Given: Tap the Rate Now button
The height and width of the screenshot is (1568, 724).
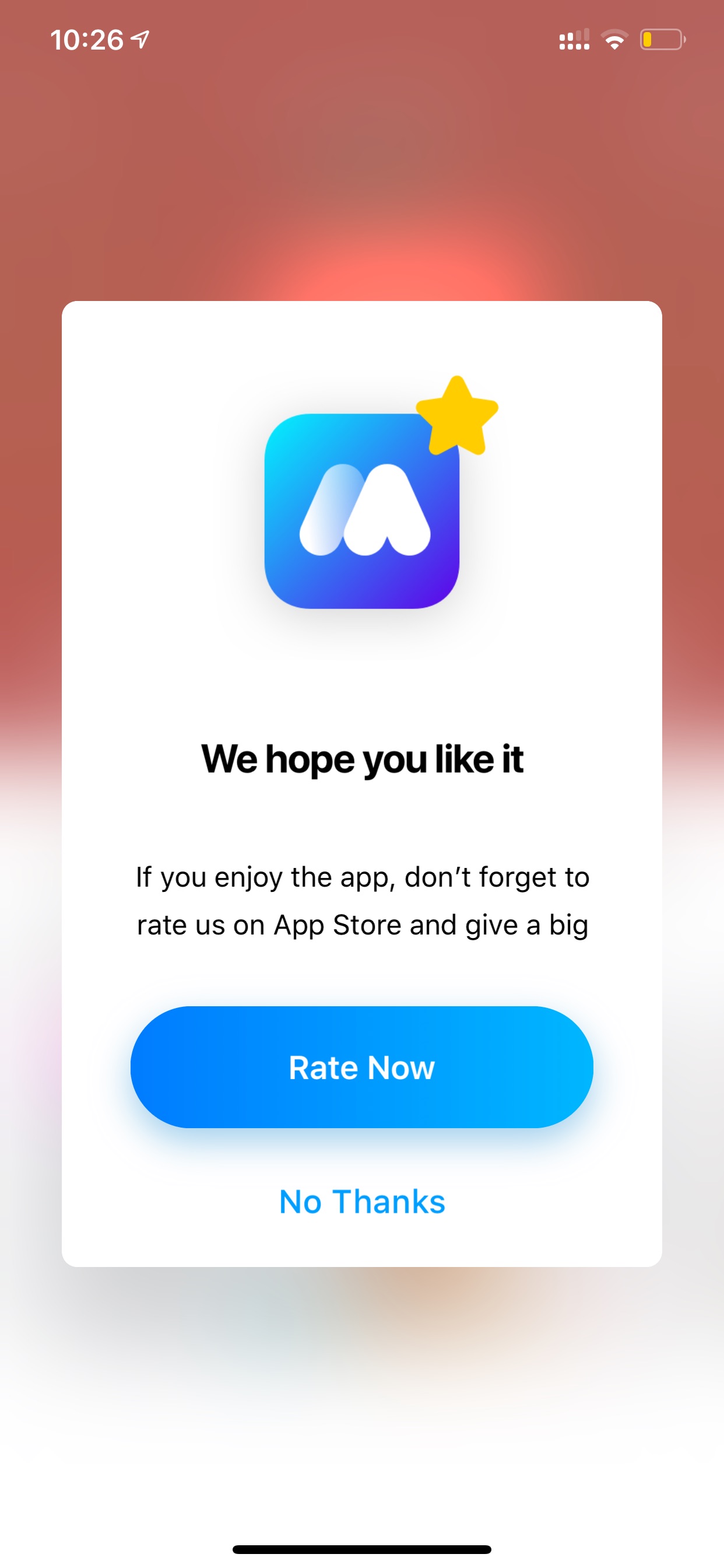Looking at the screenshot, I should [x=362, y=1066].
